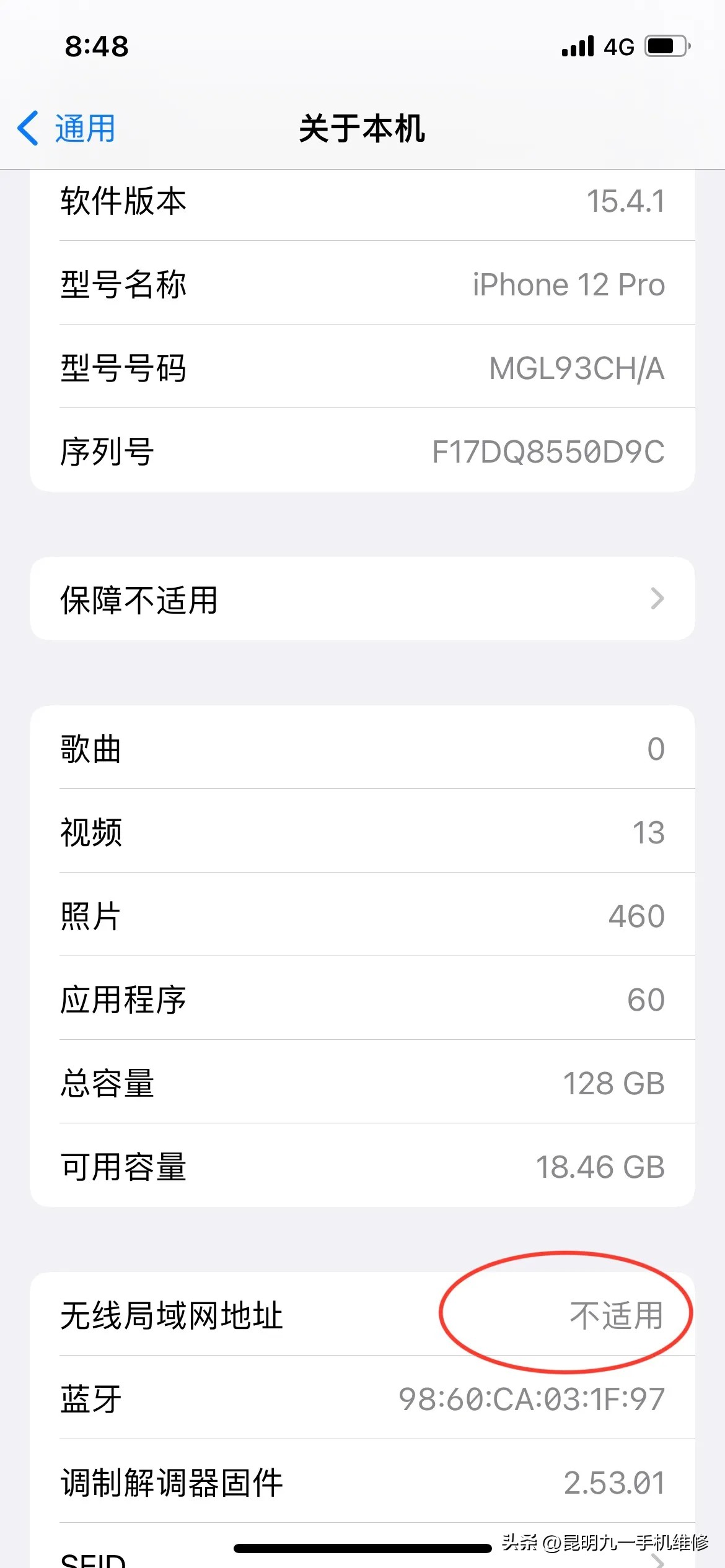
Task: Tap the cellular signal bars indicator
Action: 576,46
